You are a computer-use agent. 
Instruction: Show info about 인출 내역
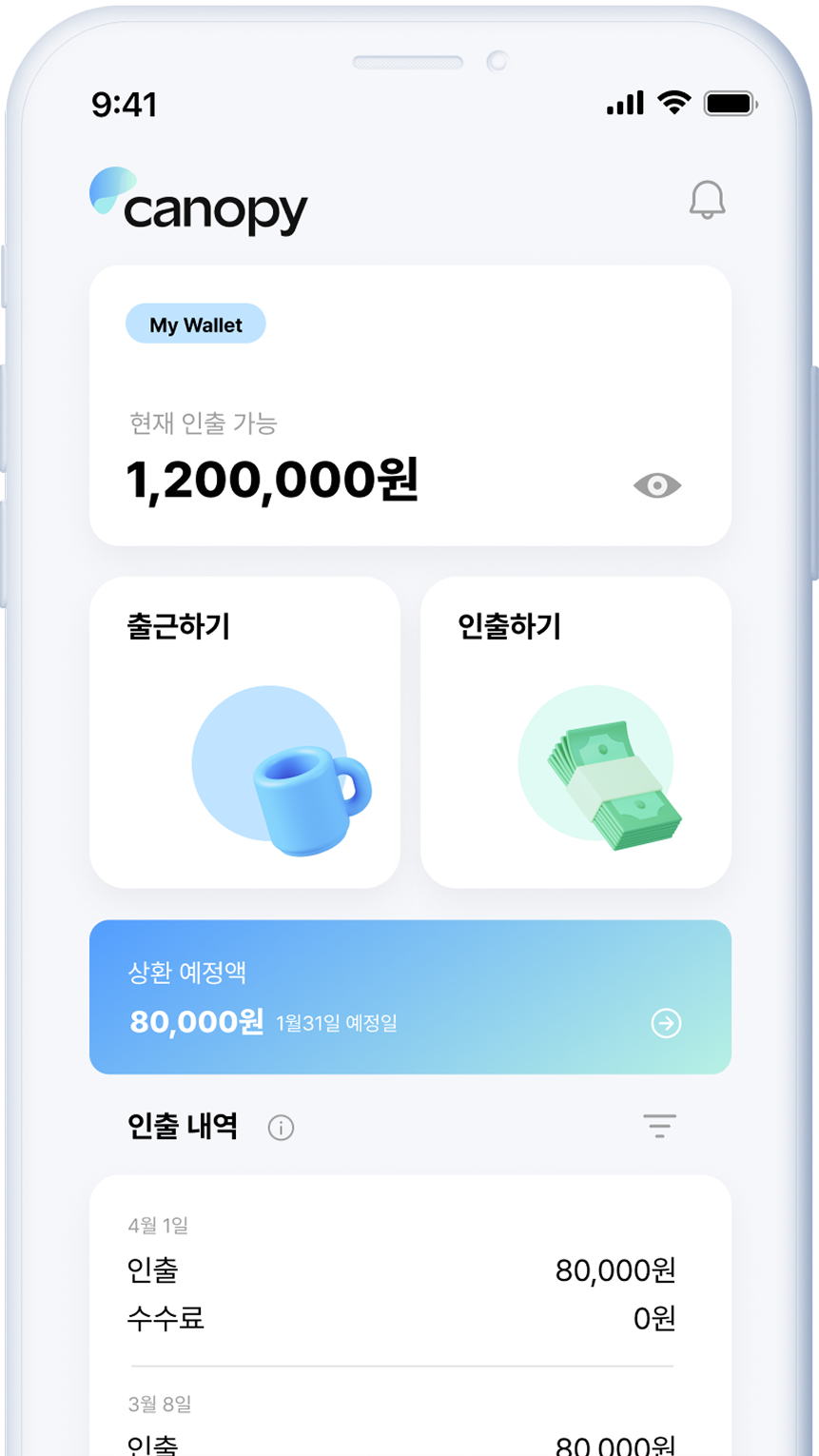(281, 1128)
